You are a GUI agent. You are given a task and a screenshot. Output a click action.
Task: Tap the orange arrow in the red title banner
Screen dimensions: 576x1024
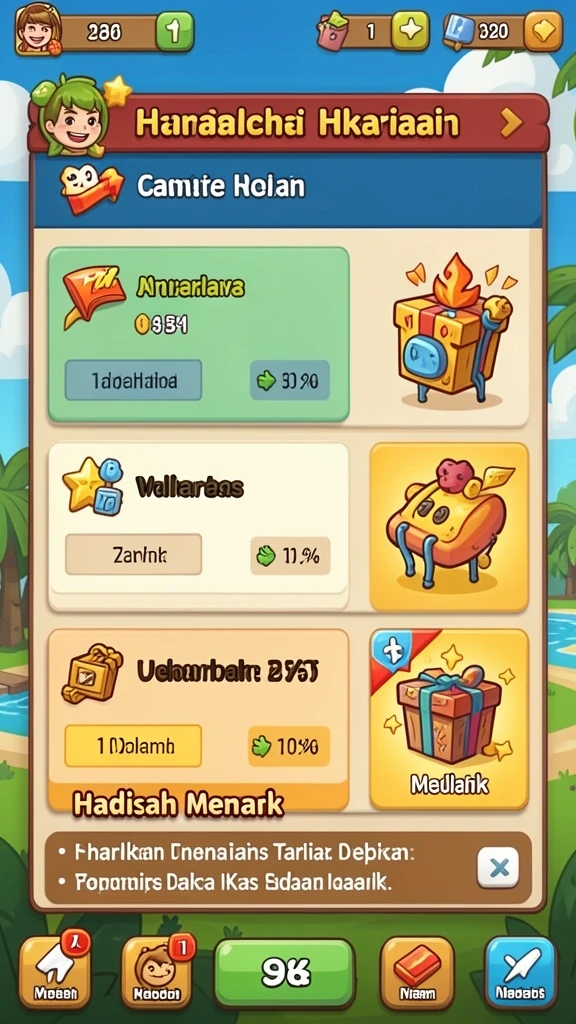click(510, 123)
